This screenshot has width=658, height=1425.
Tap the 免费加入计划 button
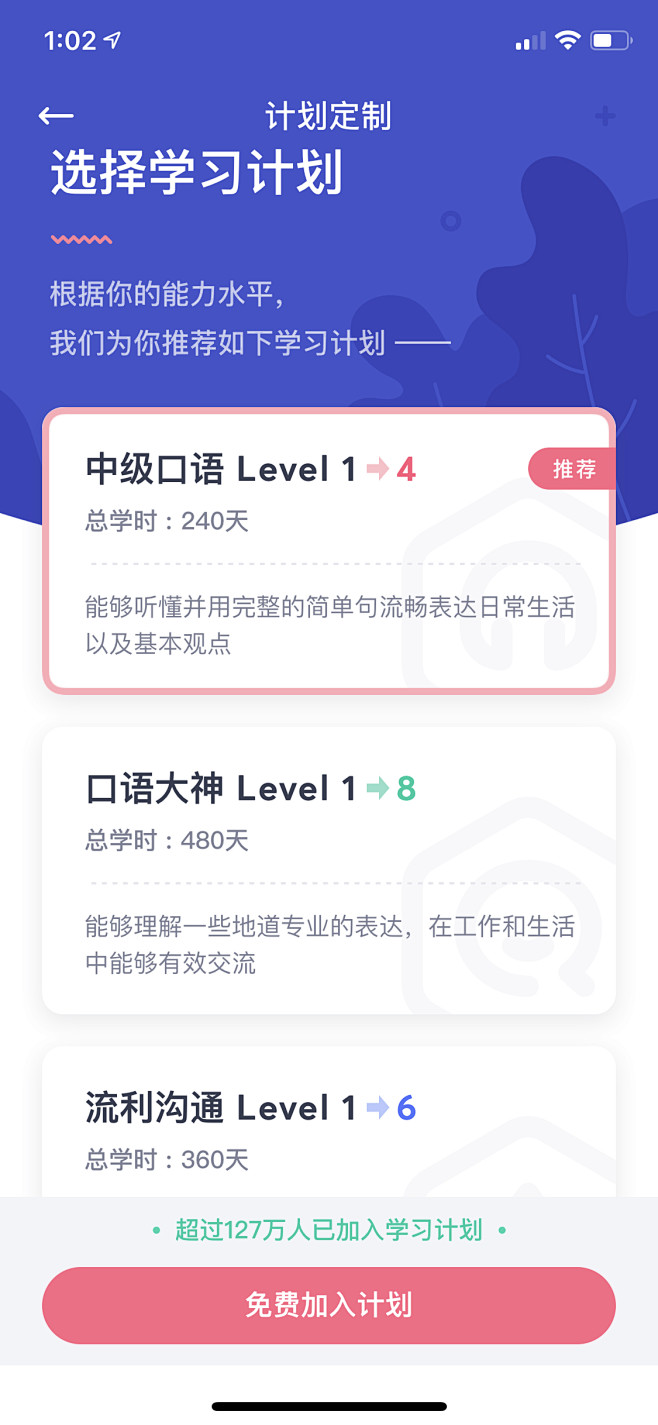tap(328, 1305)
